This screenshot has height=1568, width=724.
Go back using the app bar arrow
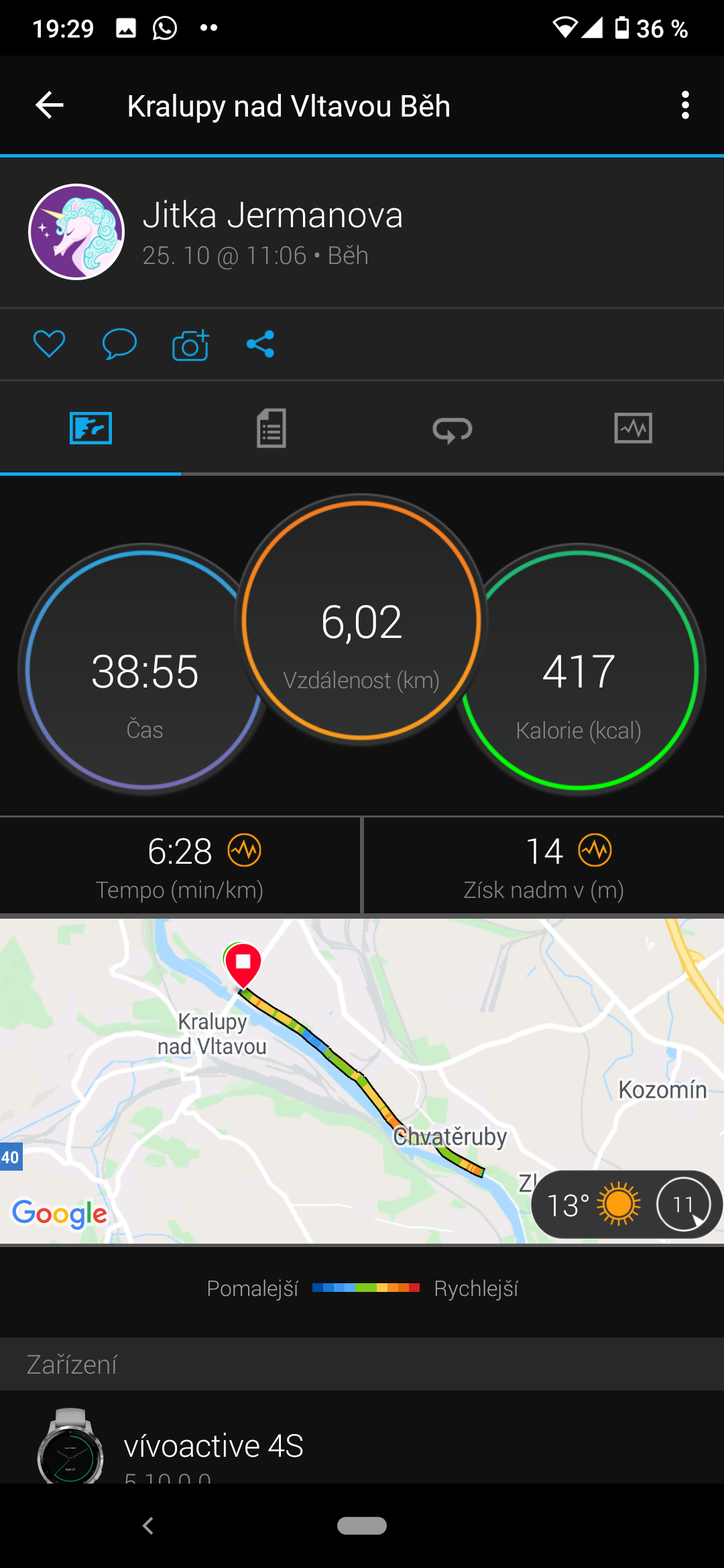(50, 105)
